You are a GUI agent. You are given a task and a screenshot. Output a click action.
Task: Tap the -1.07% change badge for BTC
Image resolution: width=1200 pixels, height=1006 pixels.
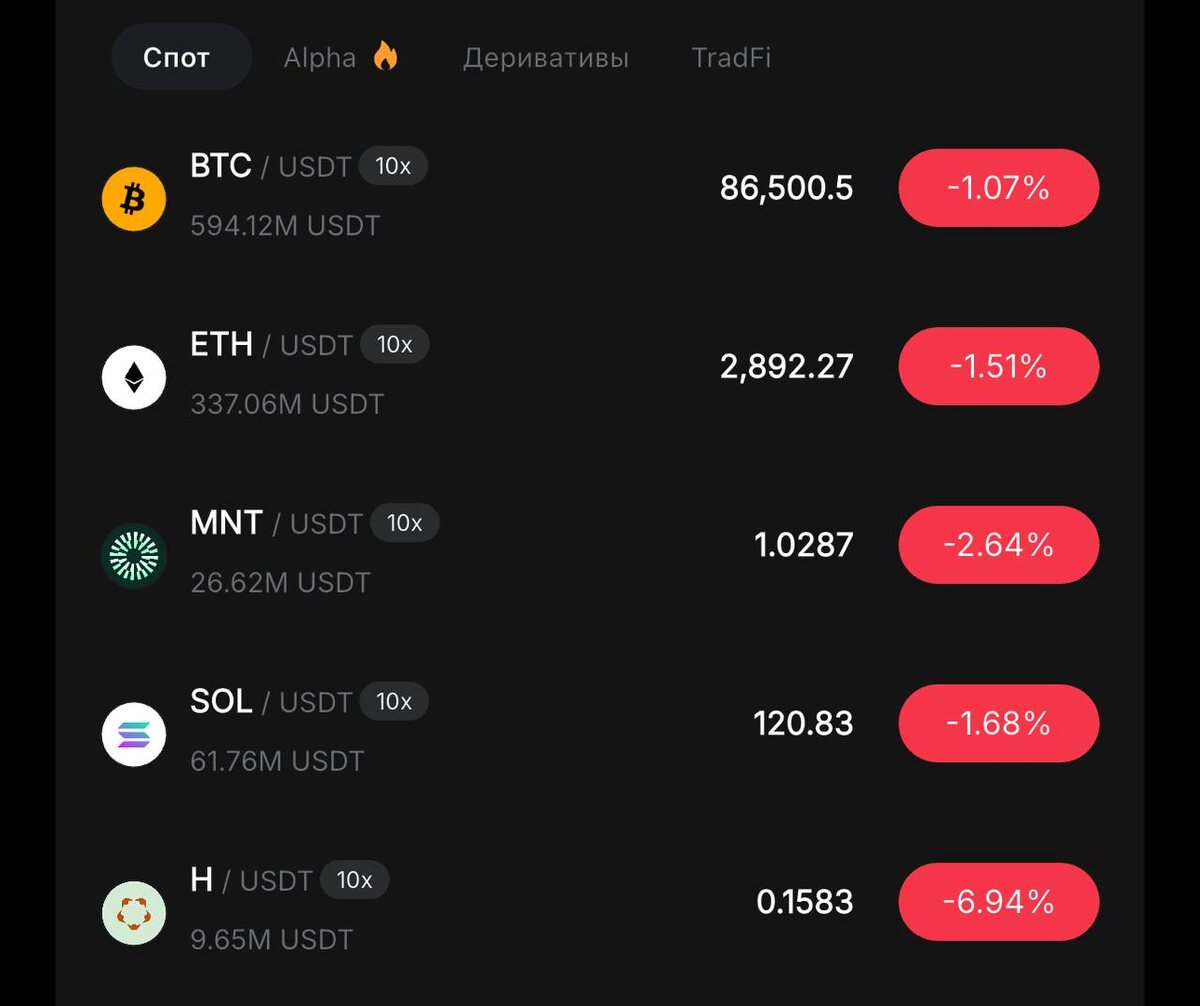[999, 187]
